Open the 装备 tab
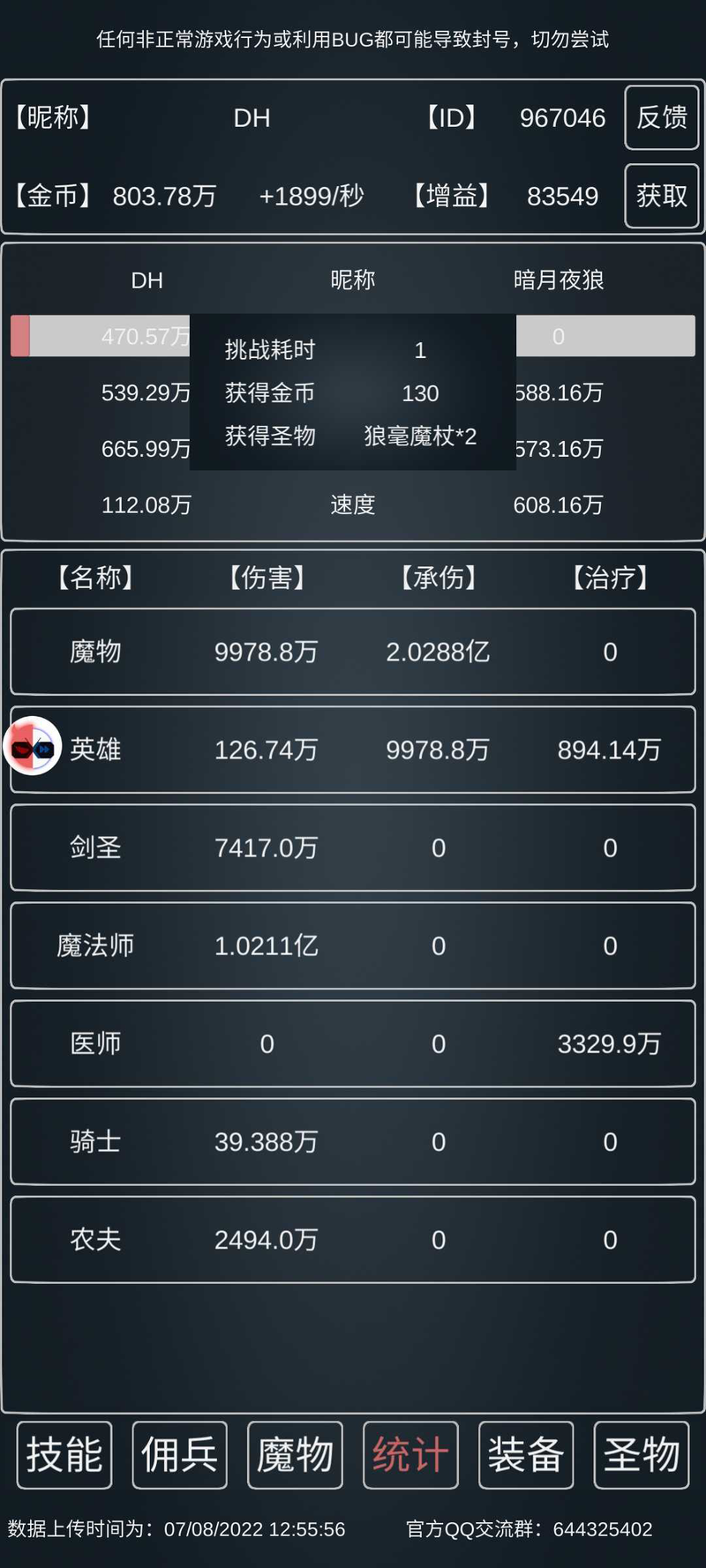 pyautogui.click(x=526, y=1454)
